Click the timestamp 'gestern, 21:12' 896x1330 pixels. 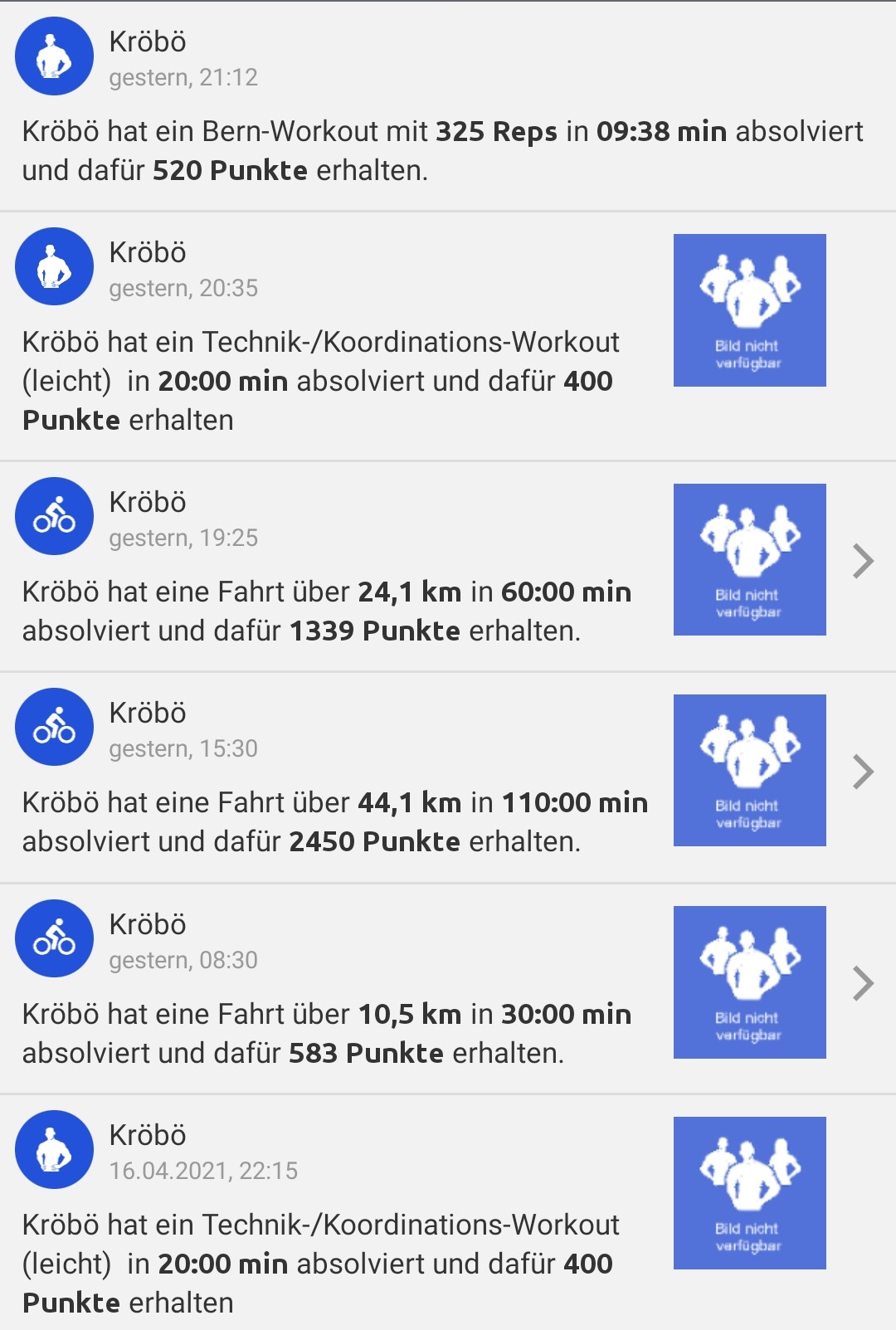[183, 79]
